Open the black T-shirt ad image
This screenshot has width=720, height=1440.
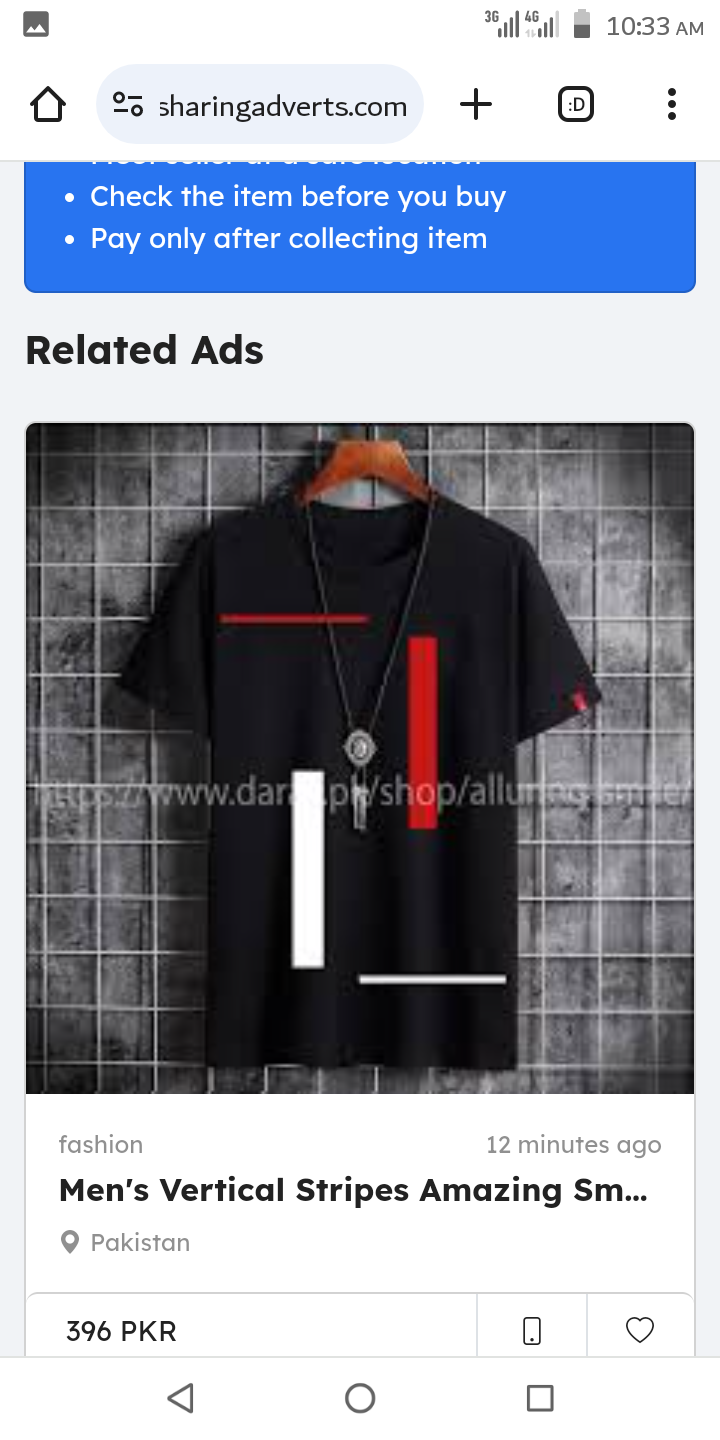tap(360, 758)
